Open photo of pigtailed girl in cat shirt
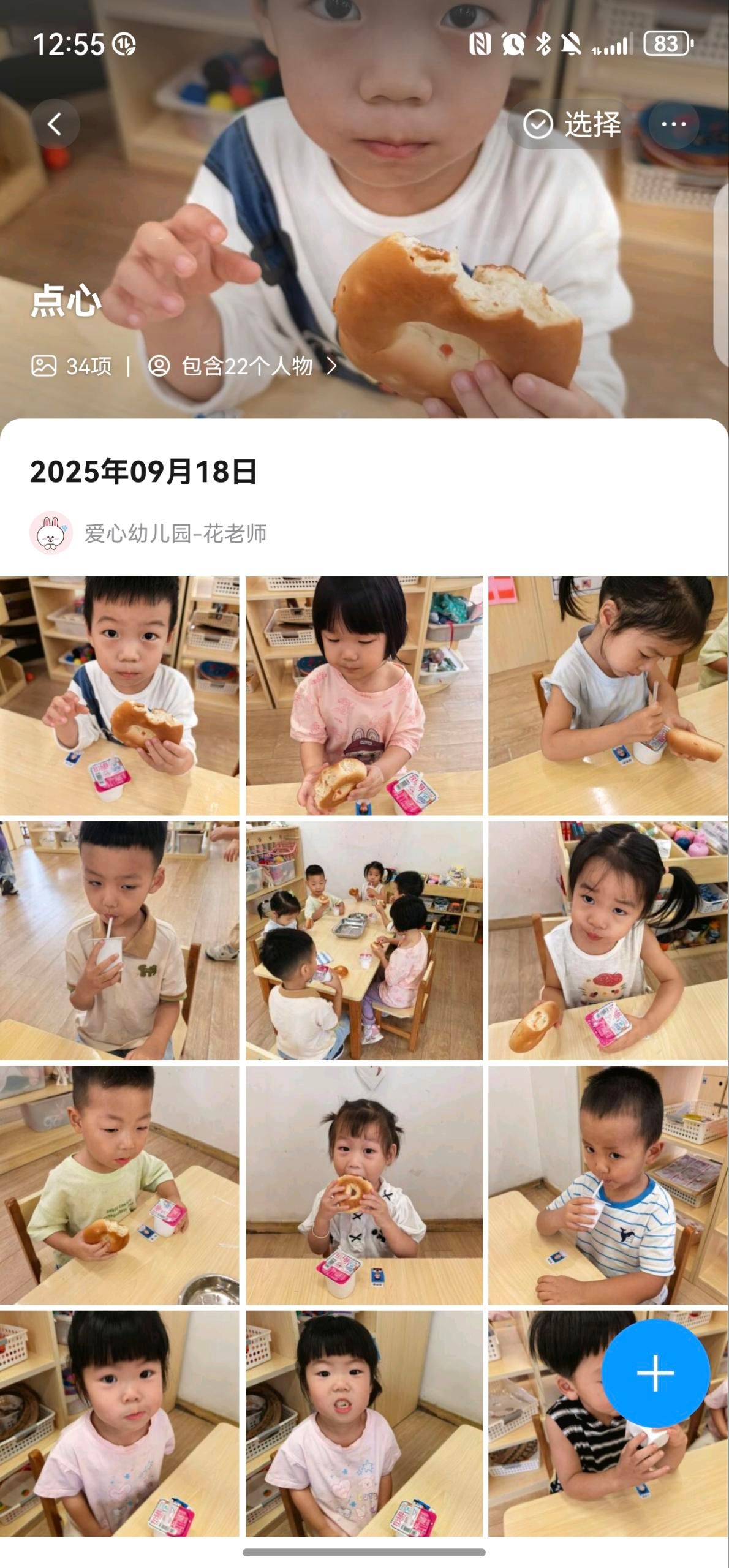 pos(608,940)
